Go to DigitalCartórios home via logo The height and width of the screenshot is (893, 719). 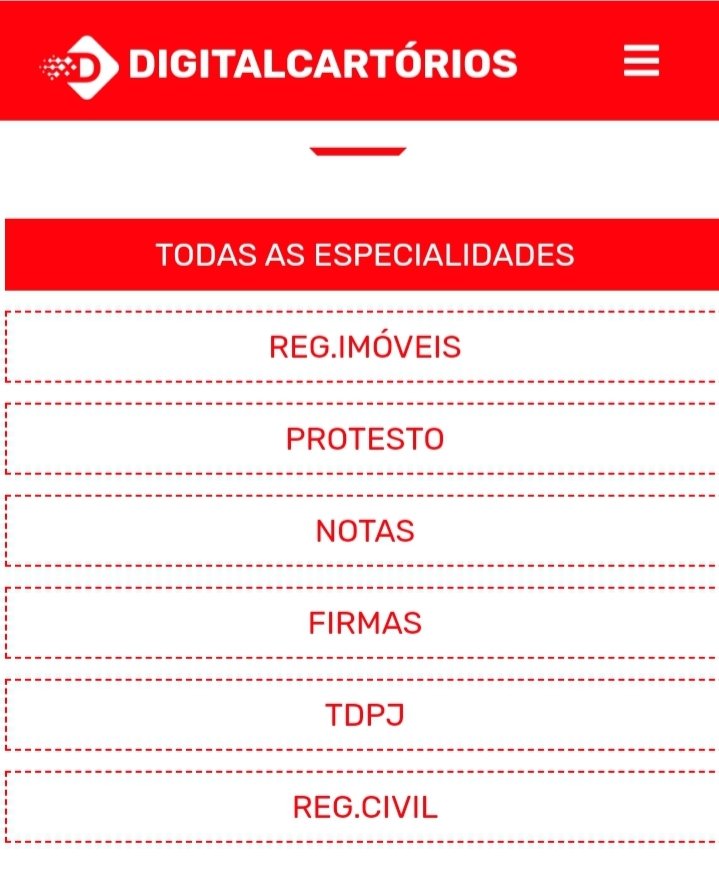tap(278, 65)
